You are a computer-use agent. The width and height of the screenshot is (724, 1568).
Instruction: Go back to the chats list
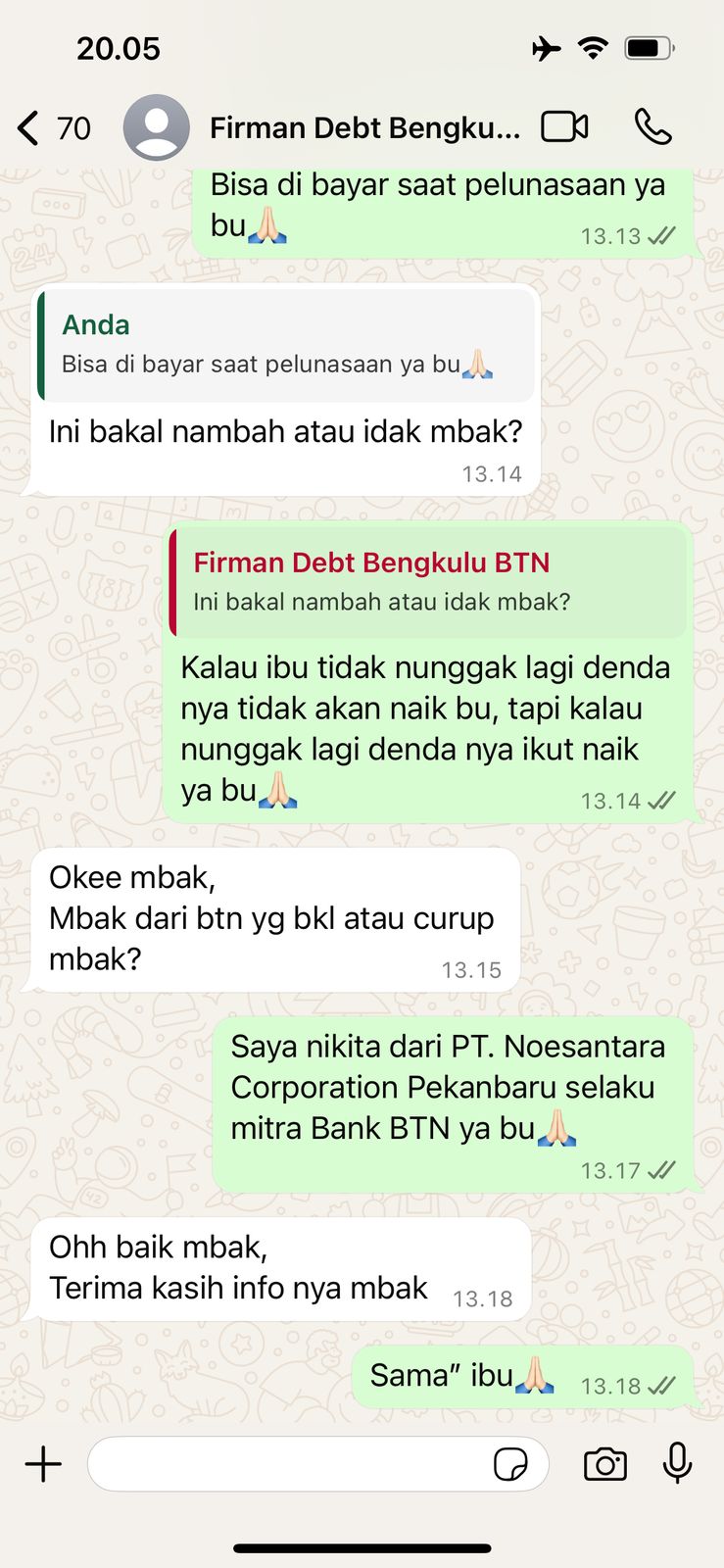pyautogui.click(x=29, y=128)
